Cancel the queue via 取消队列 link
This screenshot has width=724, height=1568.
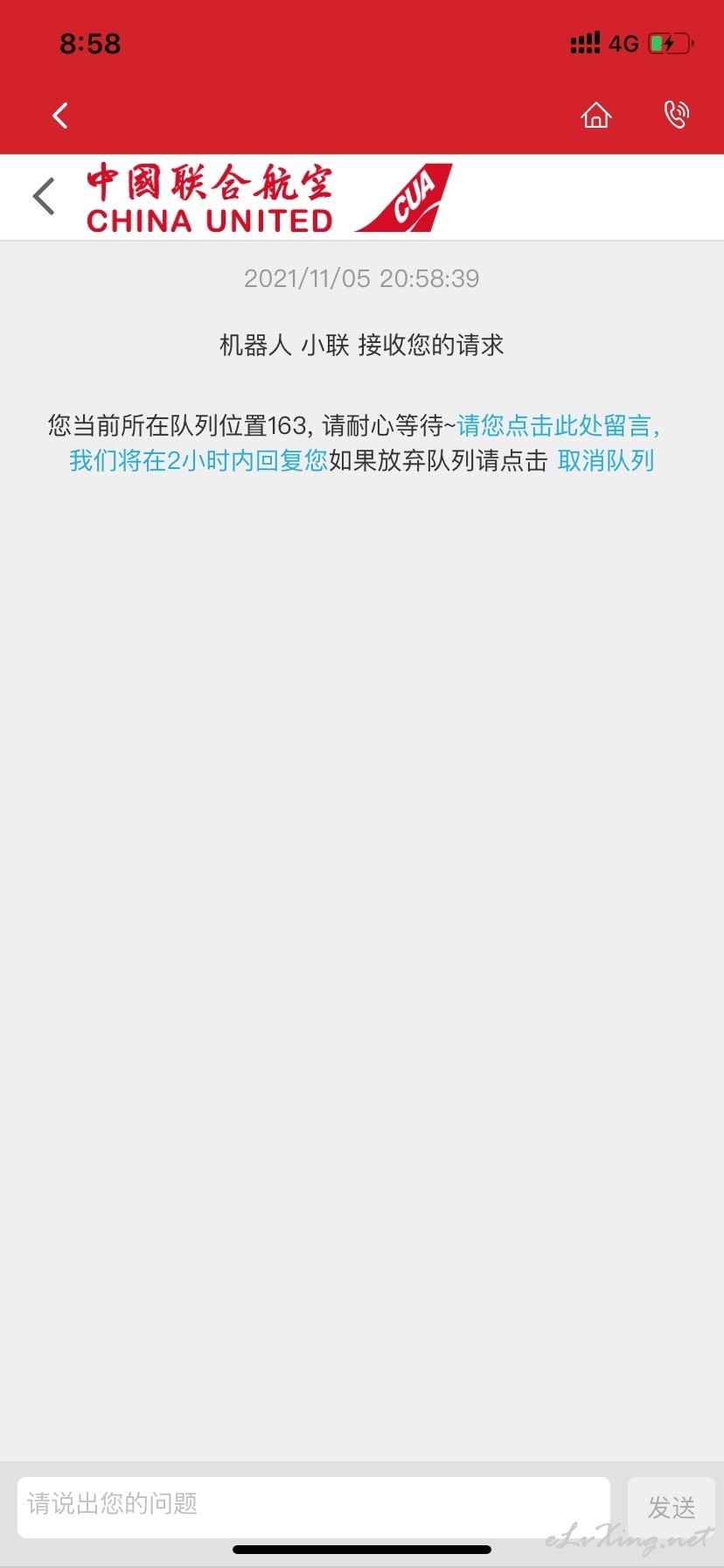[x=606, y=460]
